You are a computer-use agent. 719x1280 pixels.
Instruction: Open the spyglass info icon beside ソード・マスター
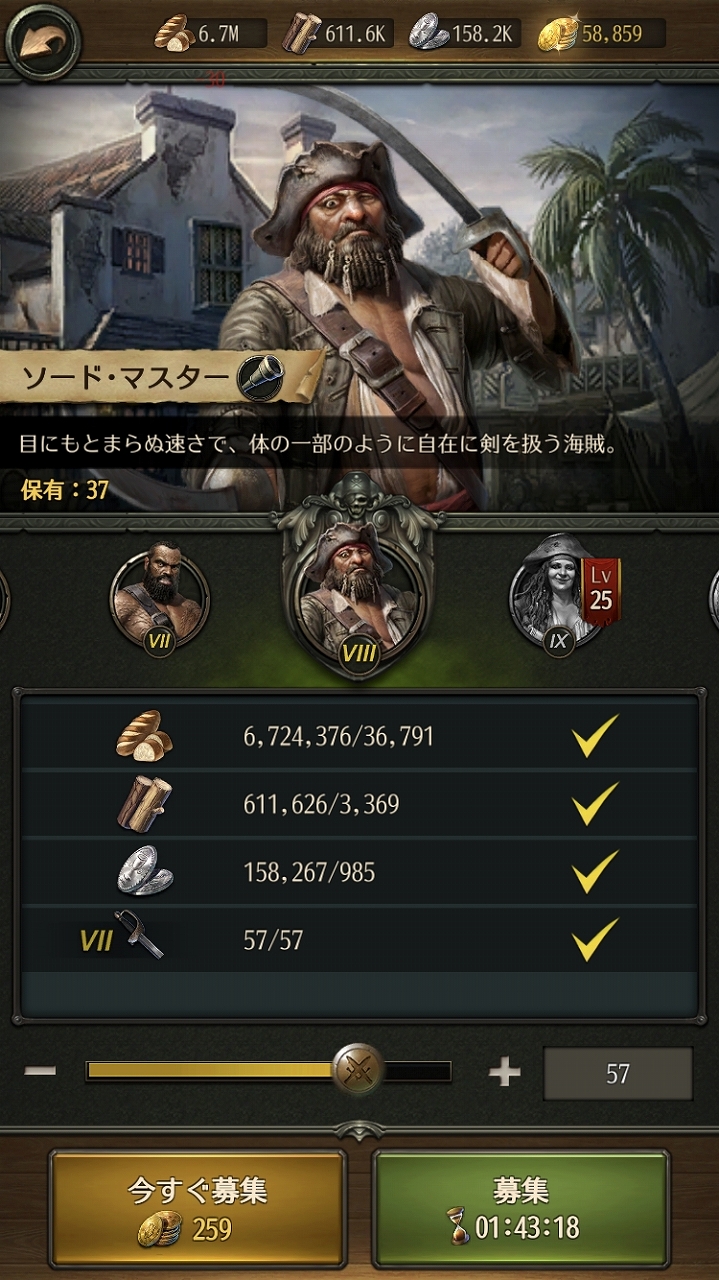coord(260,377)
